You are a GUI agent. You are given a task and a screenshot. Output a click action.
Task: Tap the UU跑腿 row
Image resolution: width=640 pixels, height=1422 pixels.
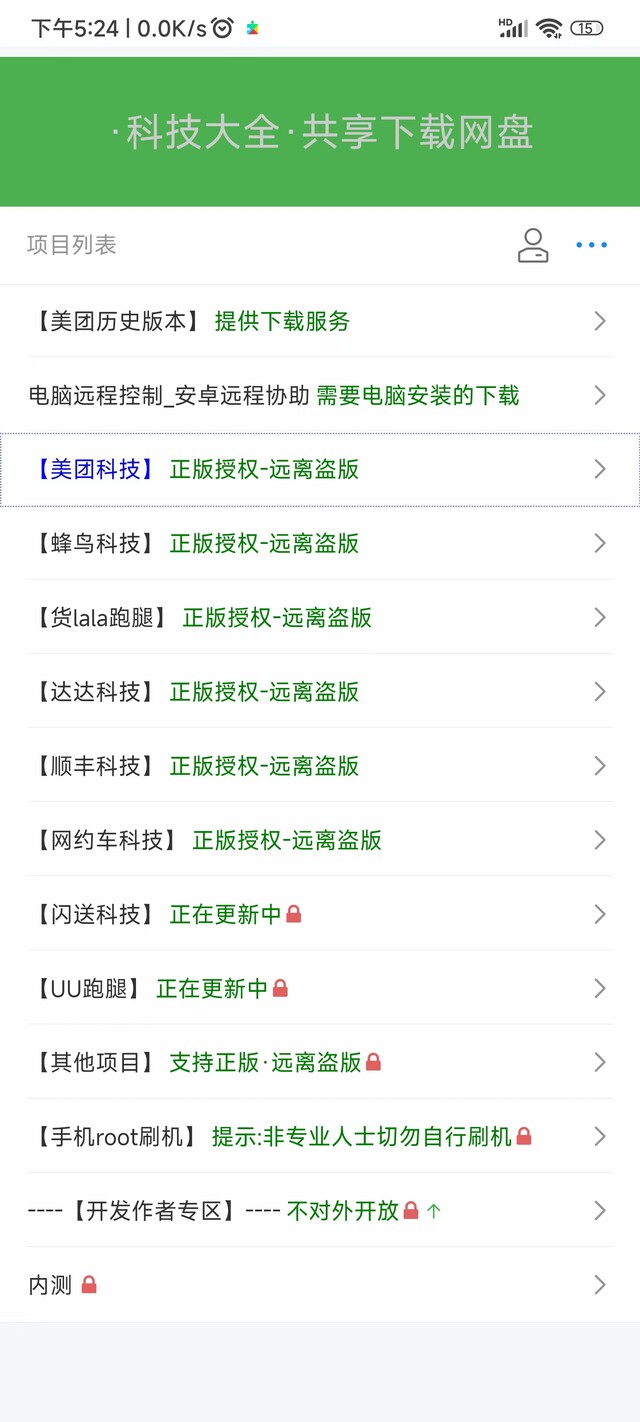click(320, 987)
